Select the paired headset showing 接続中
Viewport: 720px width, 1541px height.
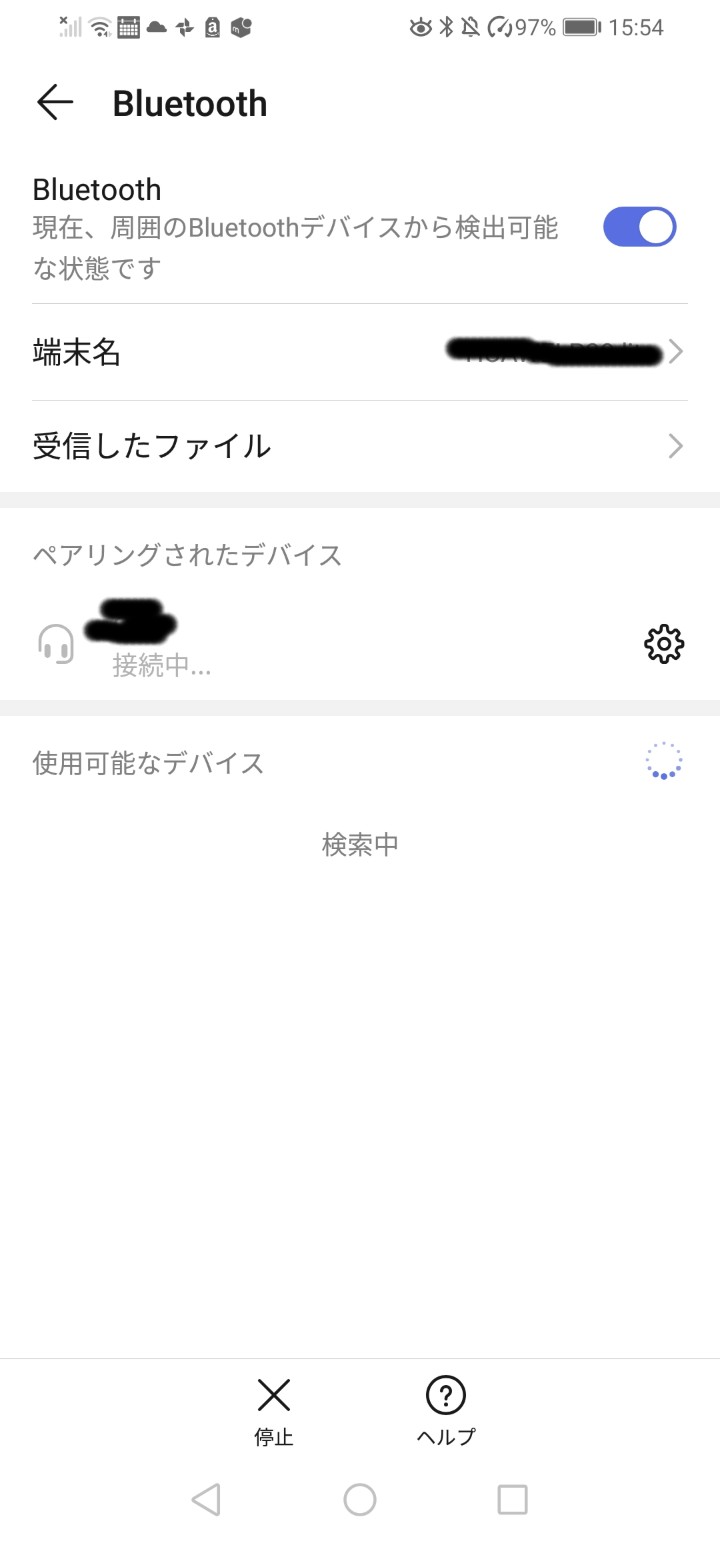300,643
